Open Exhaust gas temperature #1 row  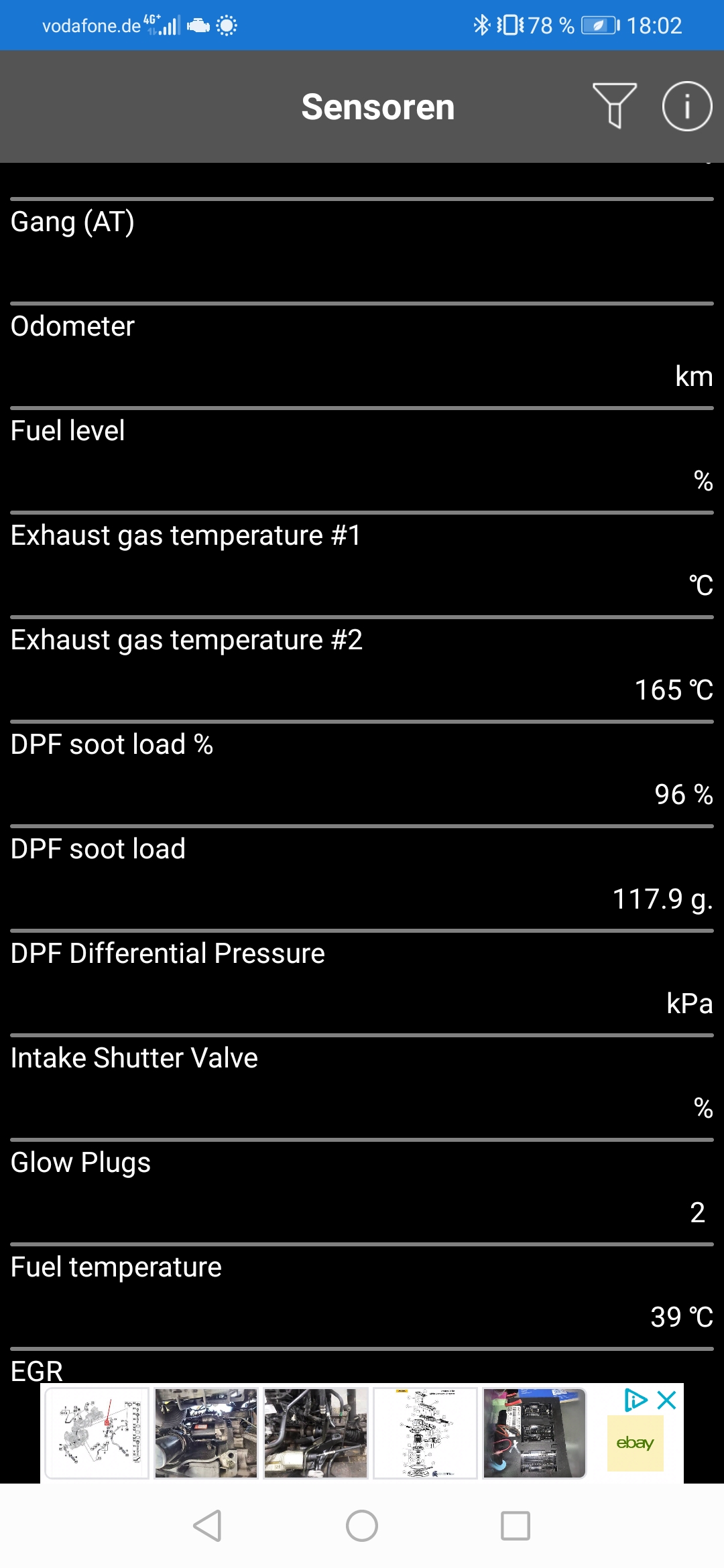coord(362,563)
